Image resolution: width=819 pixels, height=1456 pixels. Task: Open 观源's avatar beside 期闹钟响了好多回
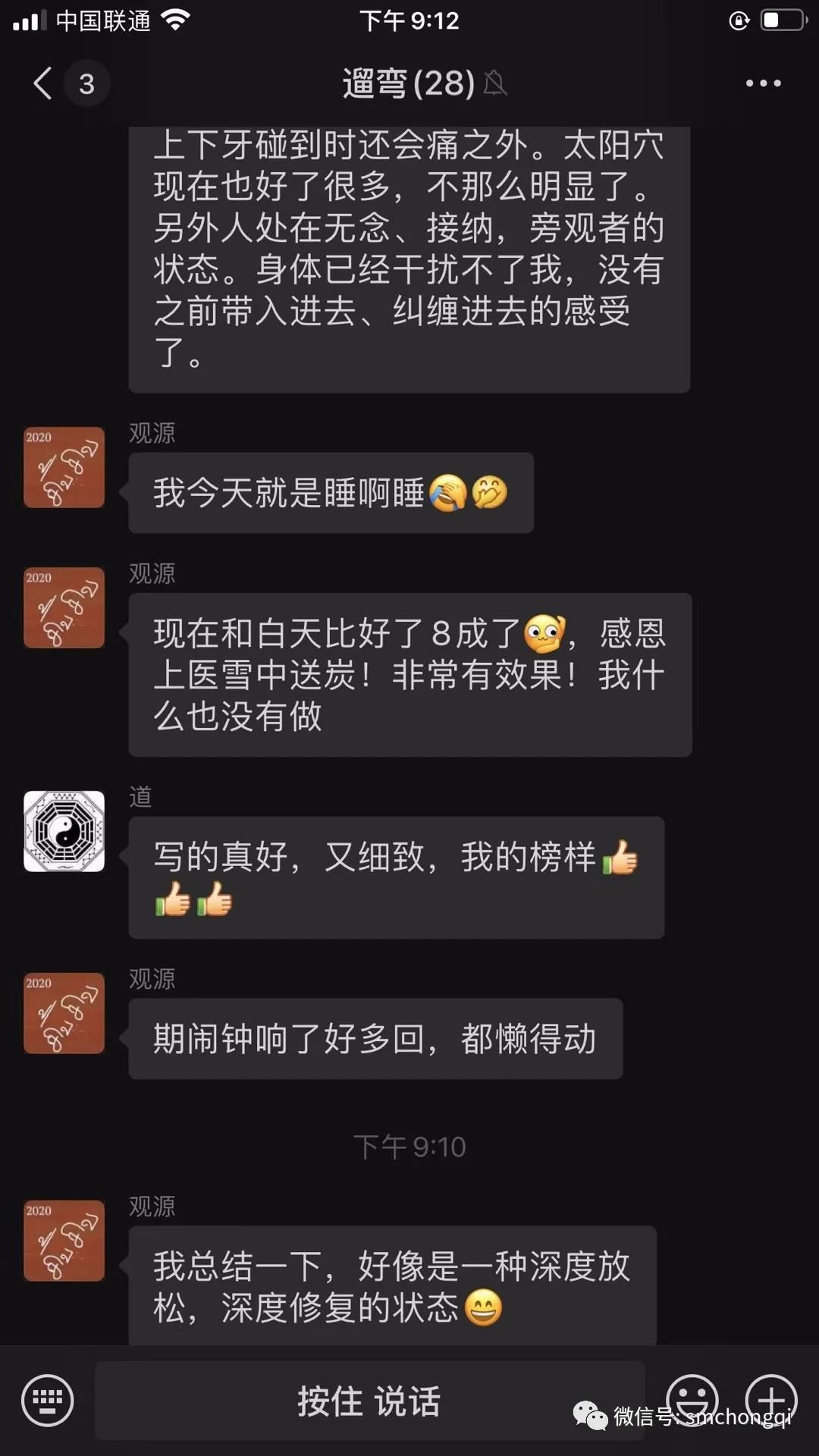point(64,1013)
